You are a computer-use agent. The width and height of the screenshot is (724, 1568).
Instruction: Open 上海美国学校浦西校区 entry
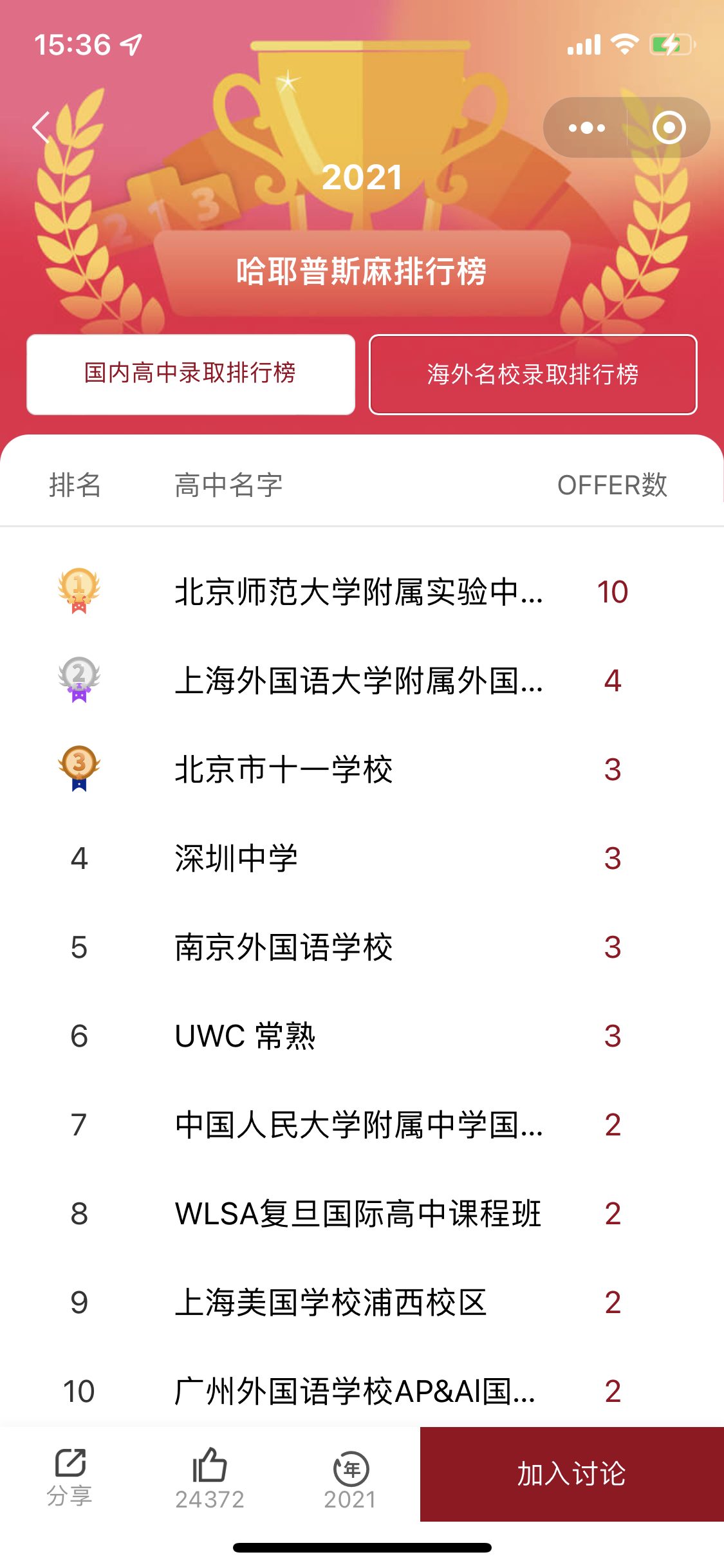(362, 1302)
